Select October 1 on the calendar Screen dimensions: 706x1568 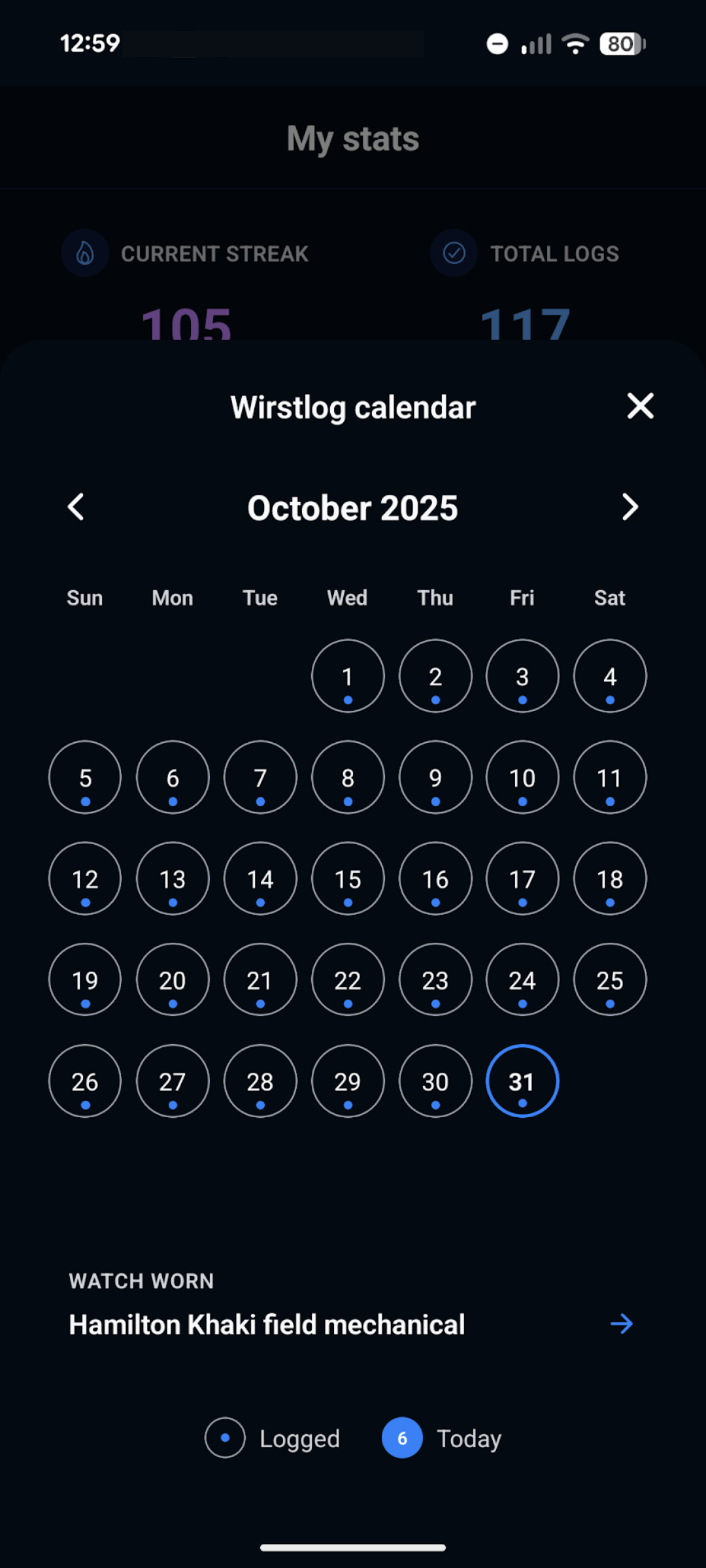(x=348, y=676)
